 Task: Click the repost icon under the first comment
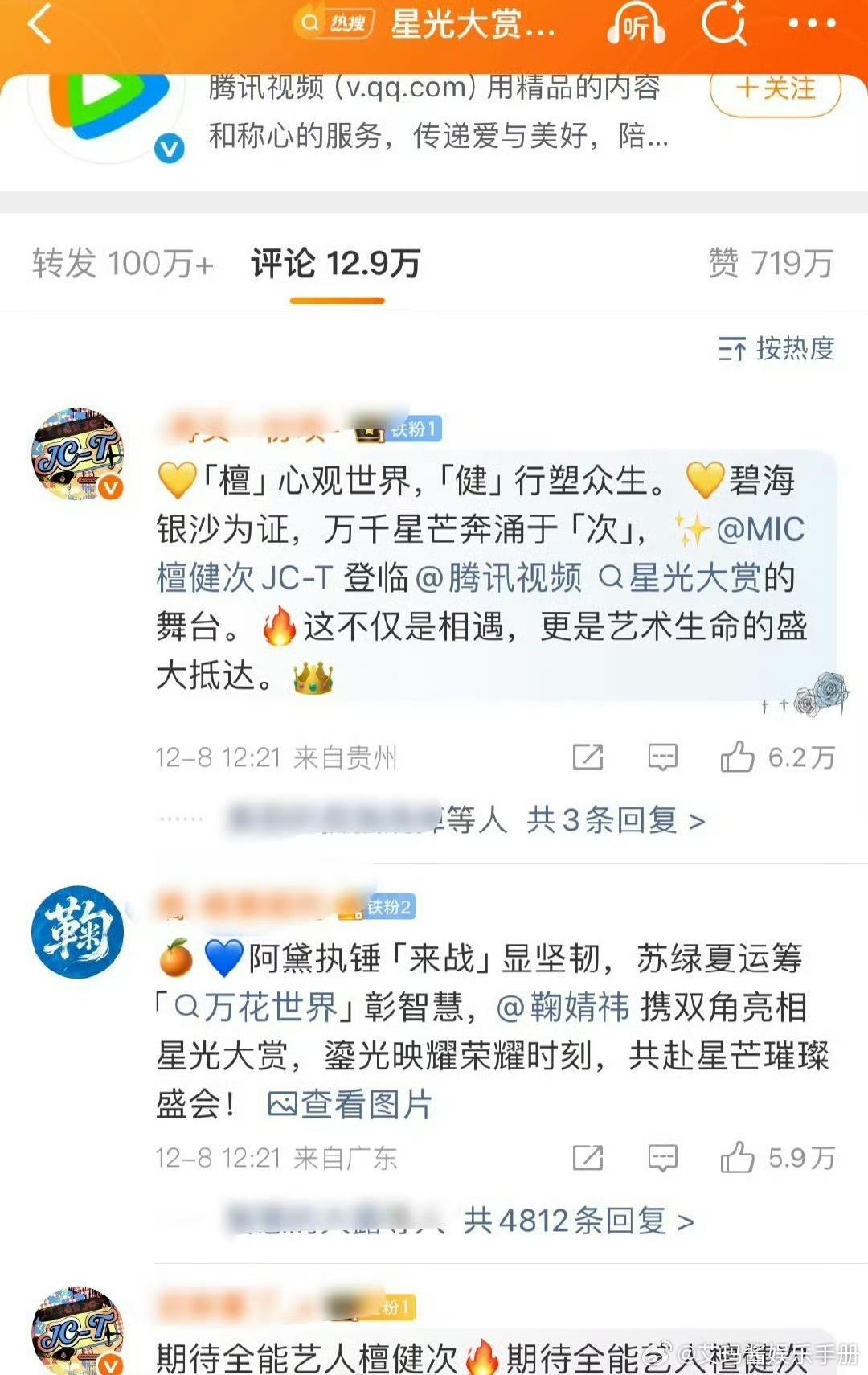click(x=589, y=757)
